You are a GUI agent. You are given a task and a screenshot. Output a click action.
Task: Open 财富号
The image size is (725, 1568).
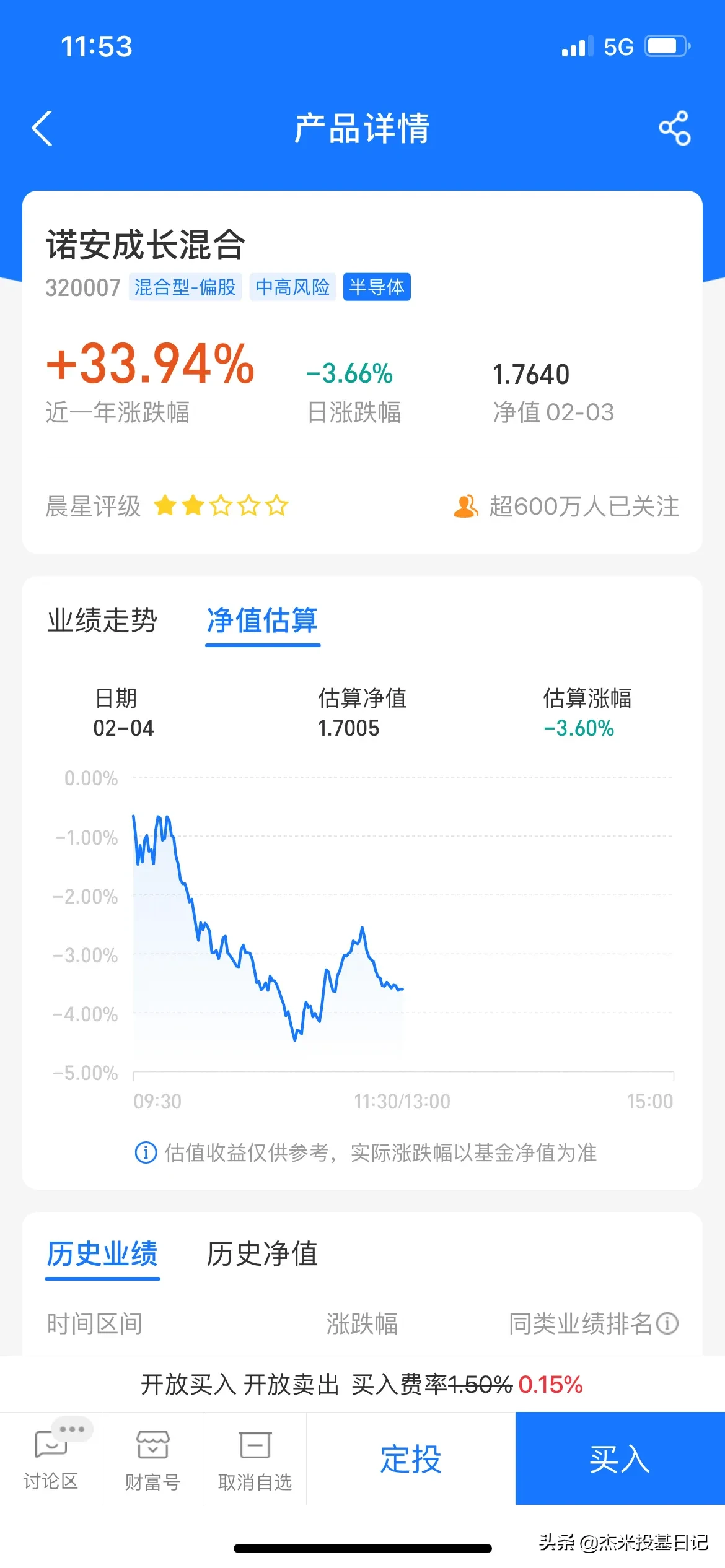[x=152, y=1459]
